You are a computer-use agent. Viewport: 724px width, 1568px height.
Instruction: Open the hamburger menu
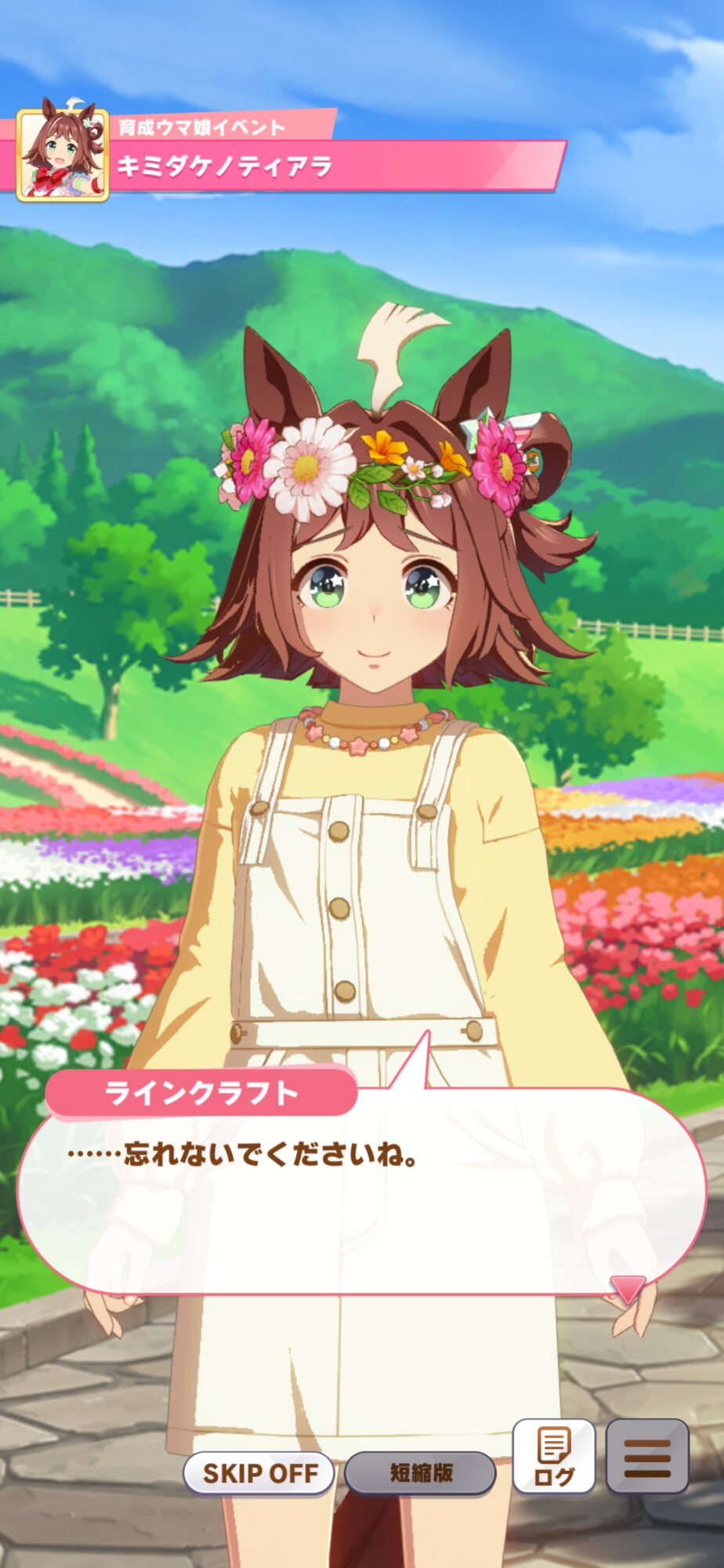[647, 1456]
